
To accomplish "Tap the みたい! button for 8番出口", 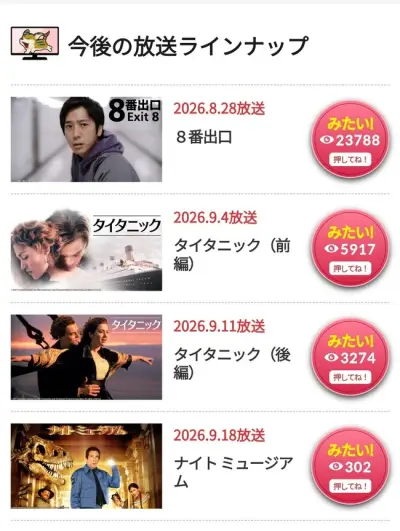I will coord(350,140).
